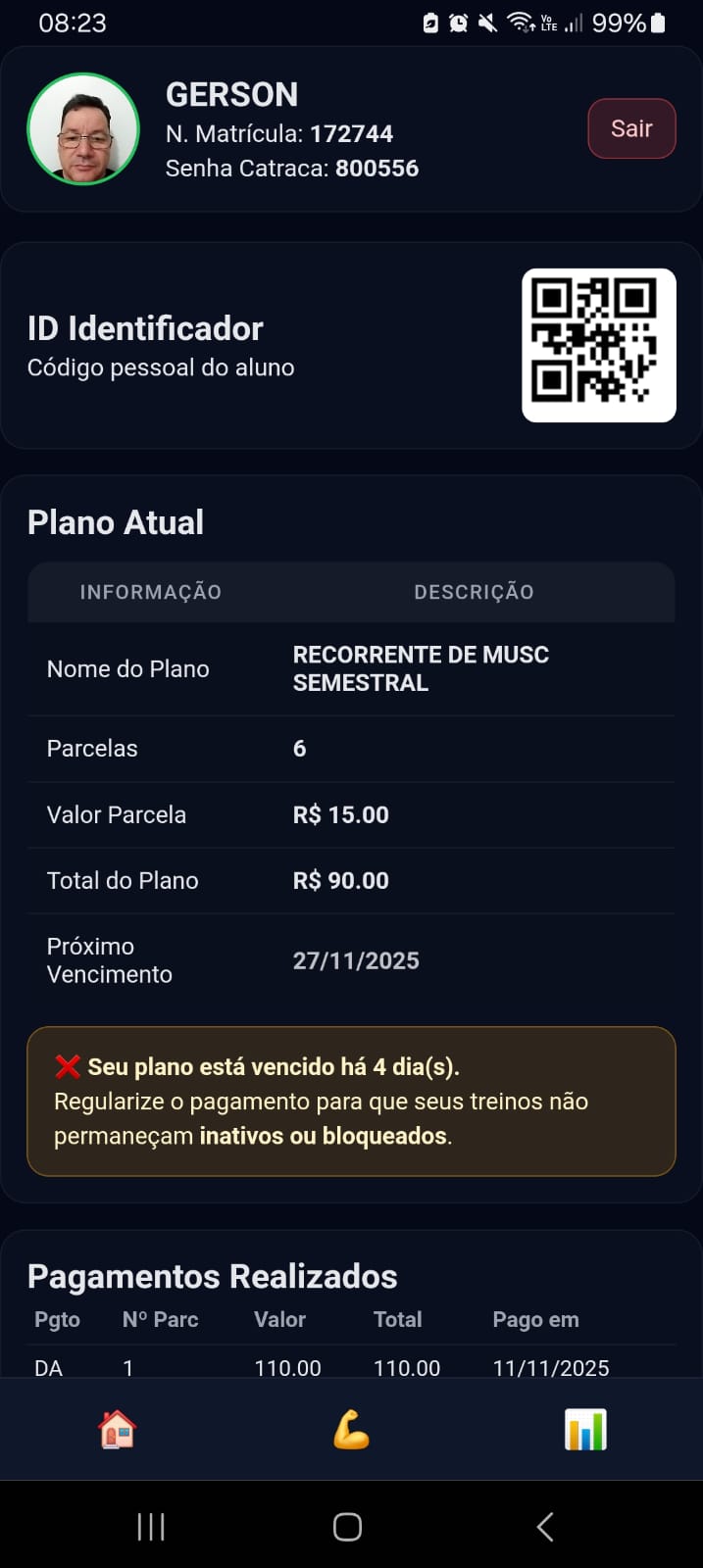Tap the Sair logout button
Viewport: 703px width, 1568px height.
(631, 128)
